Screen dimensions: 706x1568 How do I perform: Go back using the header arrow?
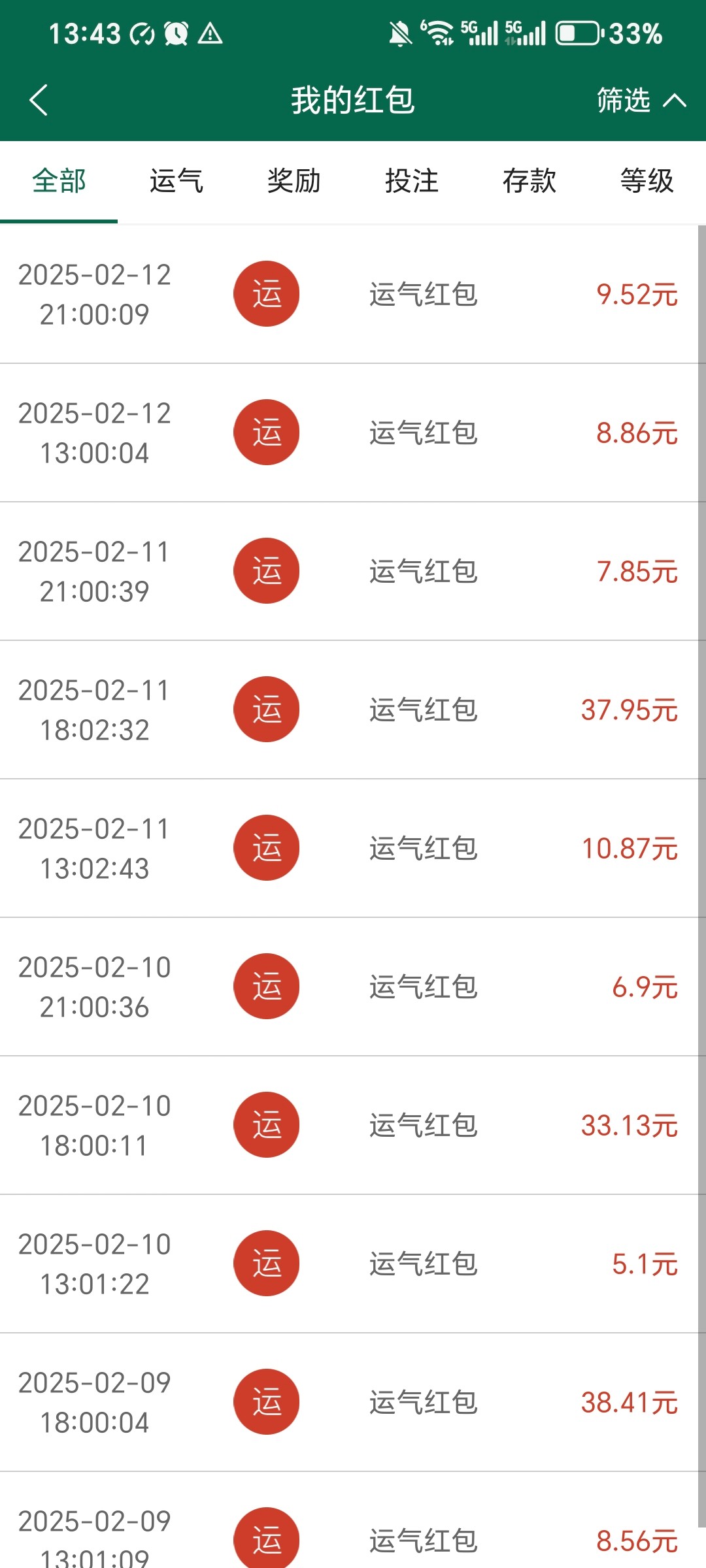[x=39, y=101]
